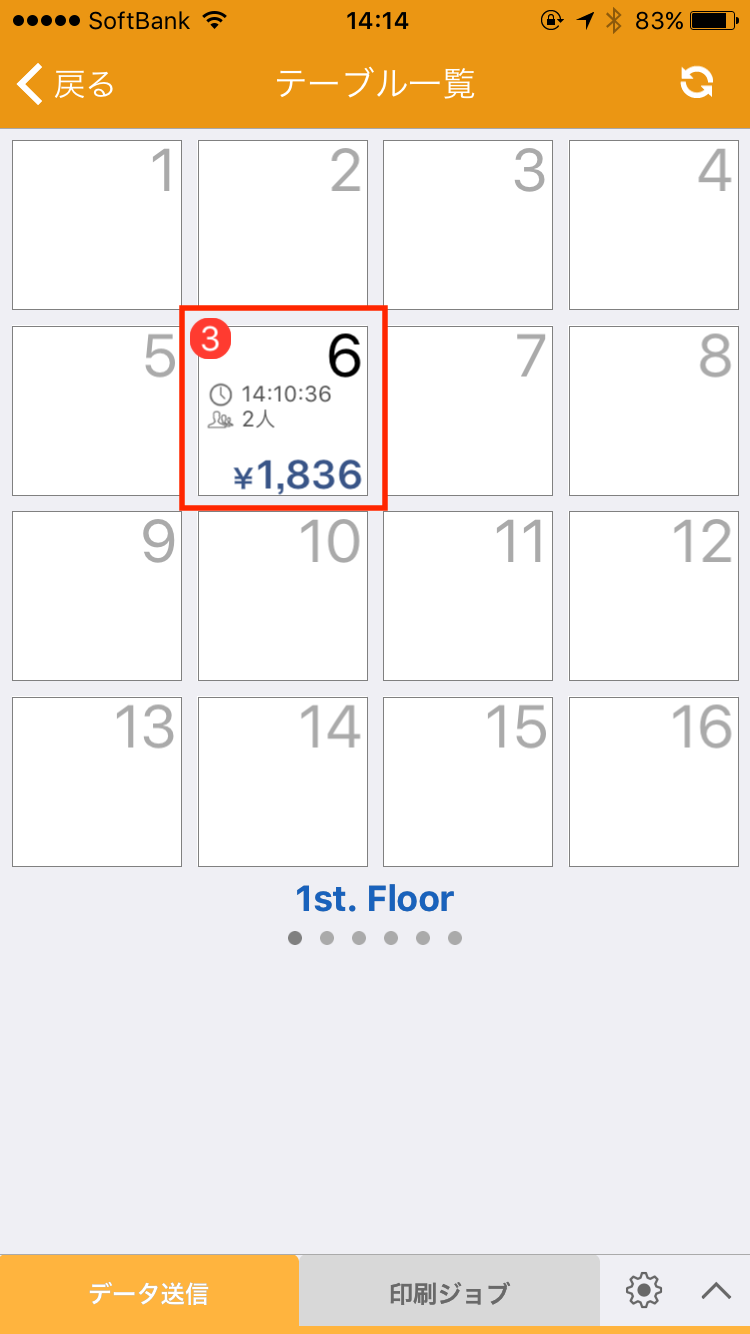
Task: Open table 10
Action: point(283,596)
